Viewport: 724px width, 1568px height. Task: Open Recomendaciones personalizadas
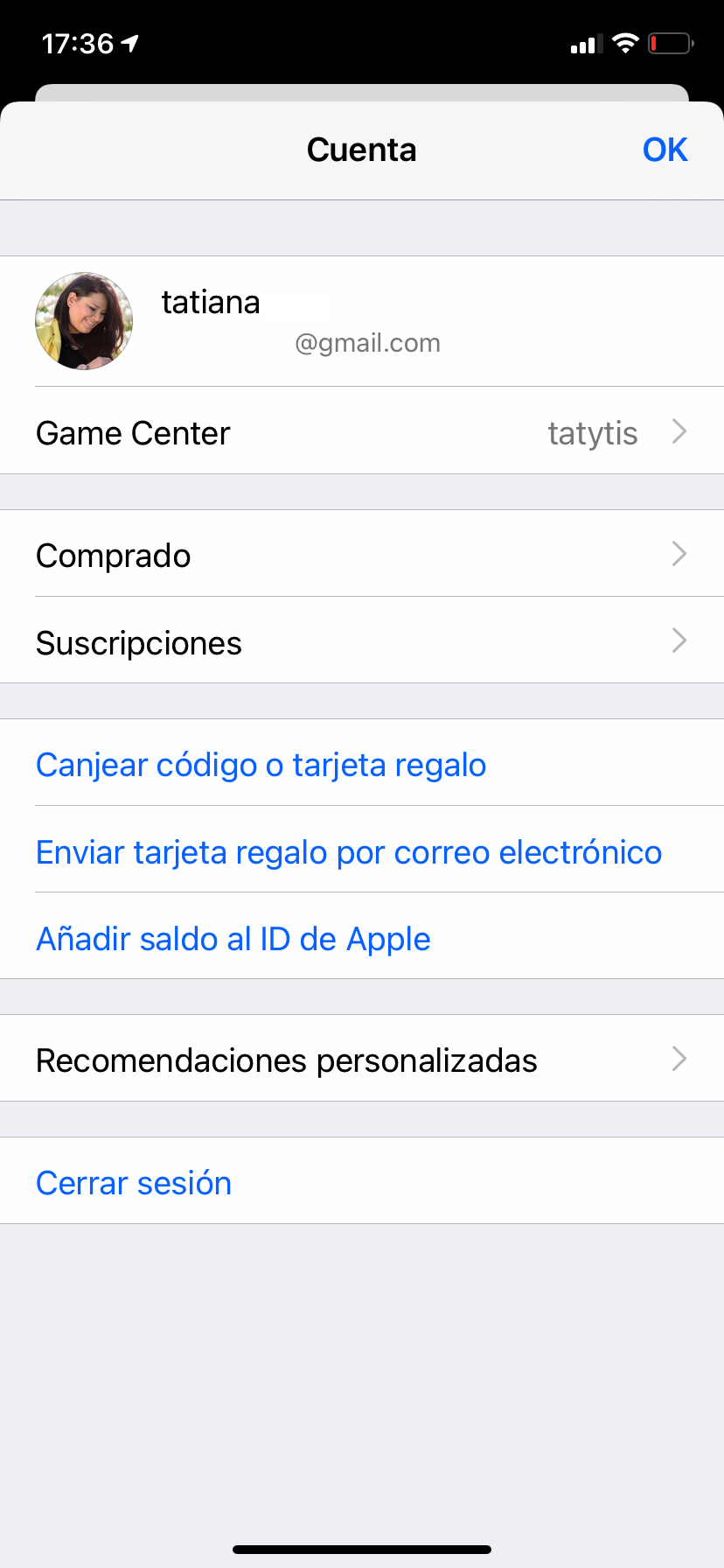coord(362,1059)
